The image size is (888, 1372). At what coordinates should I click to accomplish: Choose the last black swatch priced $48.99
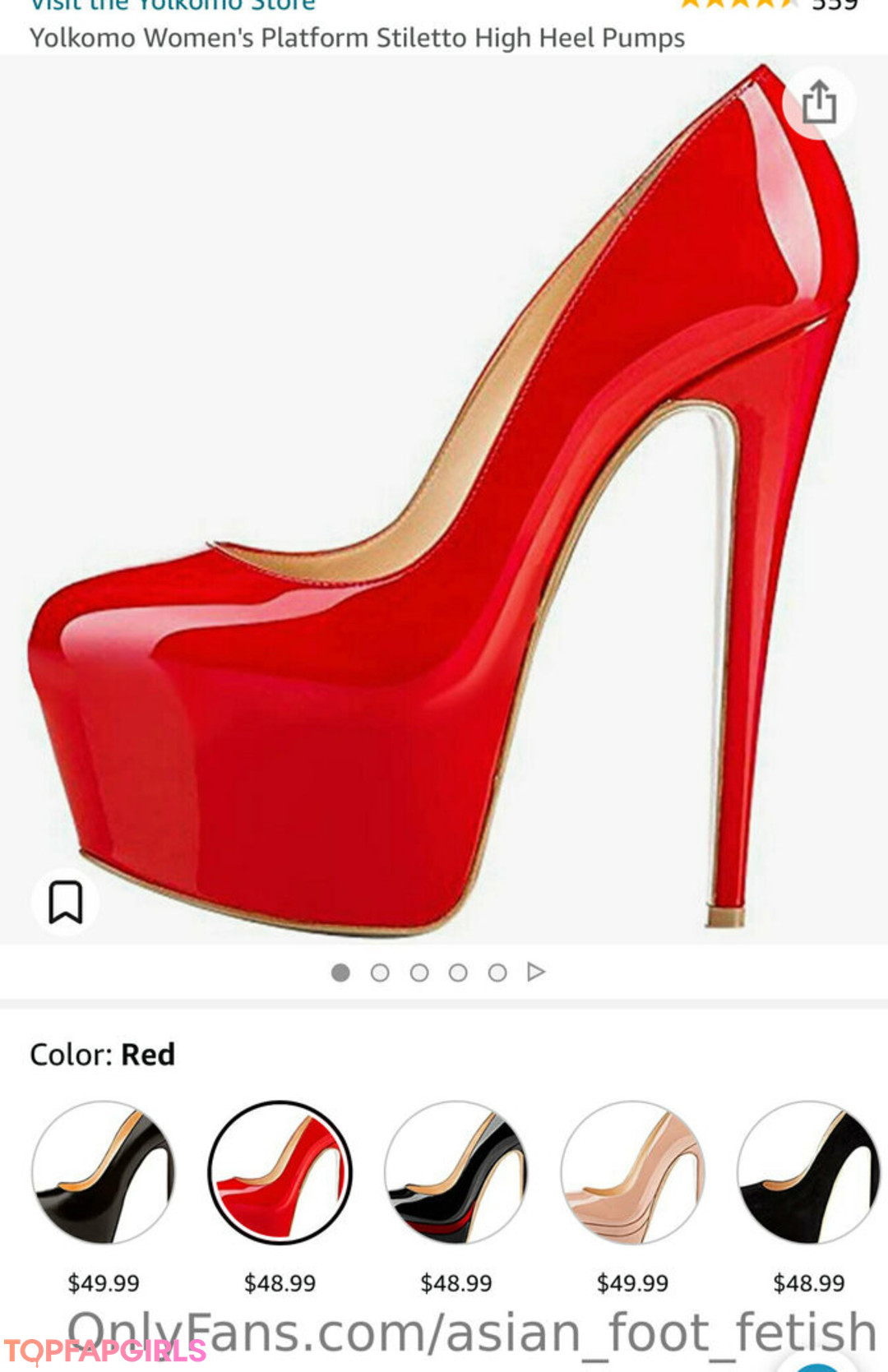click(808, 1172)
